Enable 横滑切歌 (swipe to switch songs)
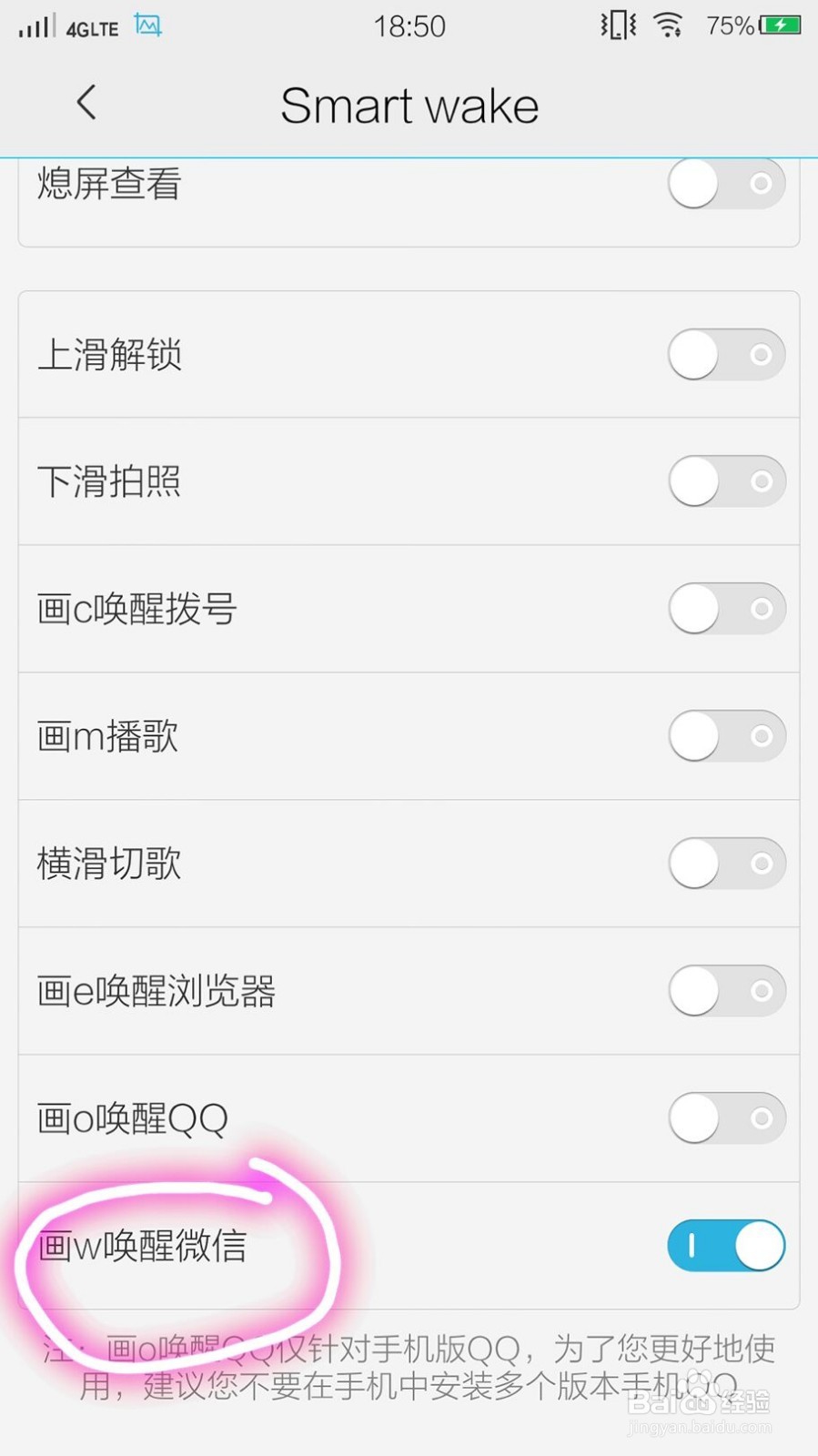Screen dimensions: 818x1456 point(725,864)
